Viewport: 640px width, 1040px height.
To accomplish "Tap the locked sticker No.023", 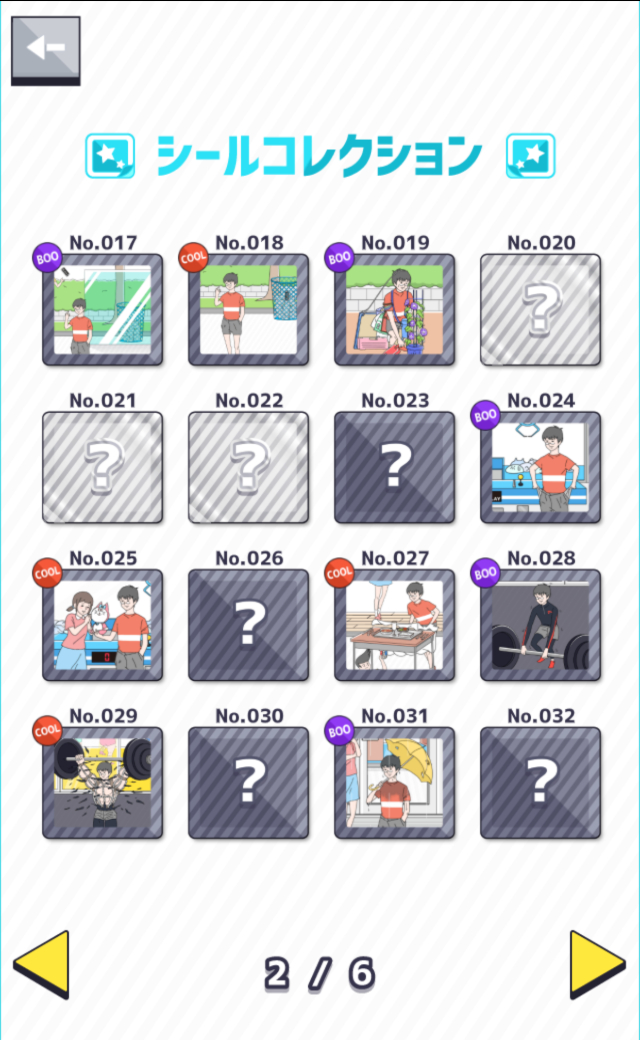I will tap(394, 467).
